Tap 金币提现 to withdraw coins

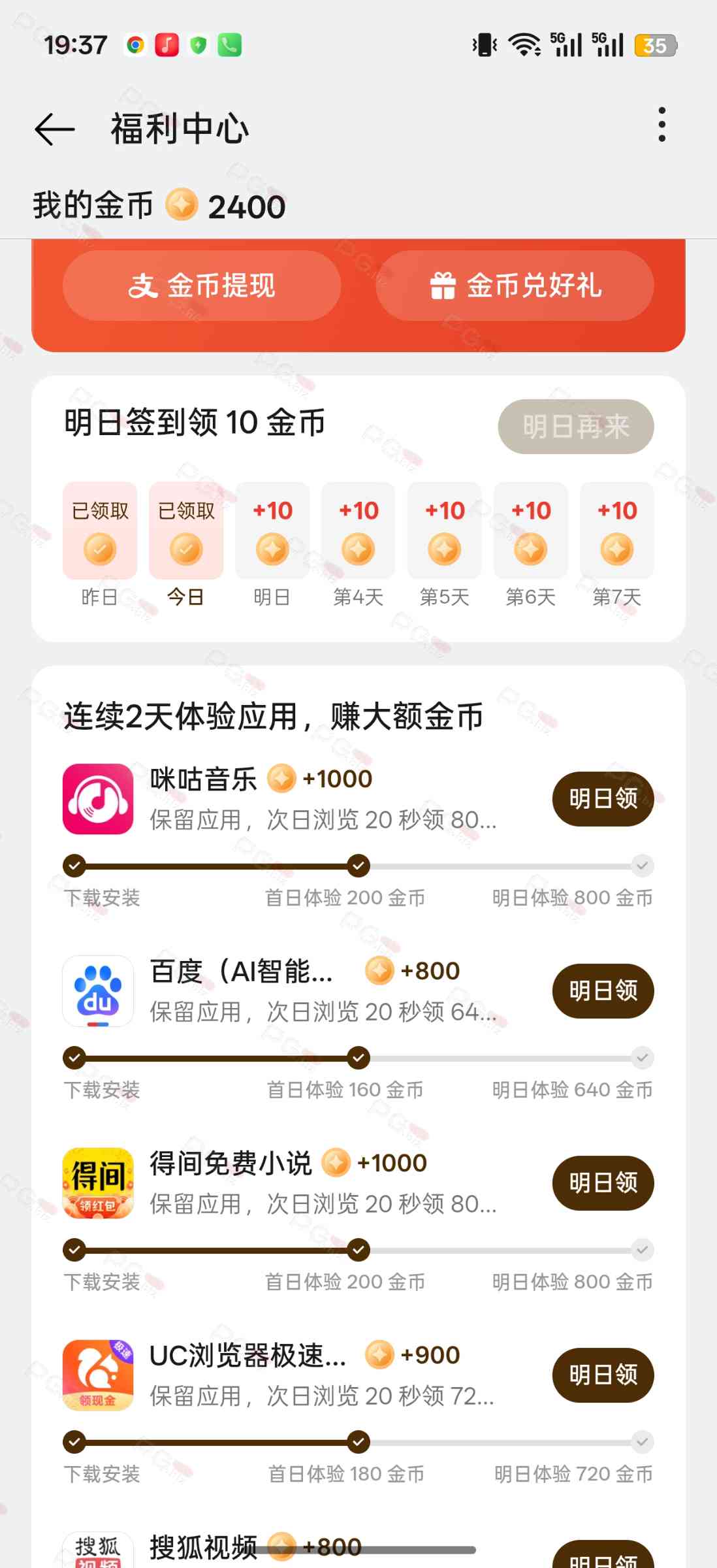tap(202, 286)
